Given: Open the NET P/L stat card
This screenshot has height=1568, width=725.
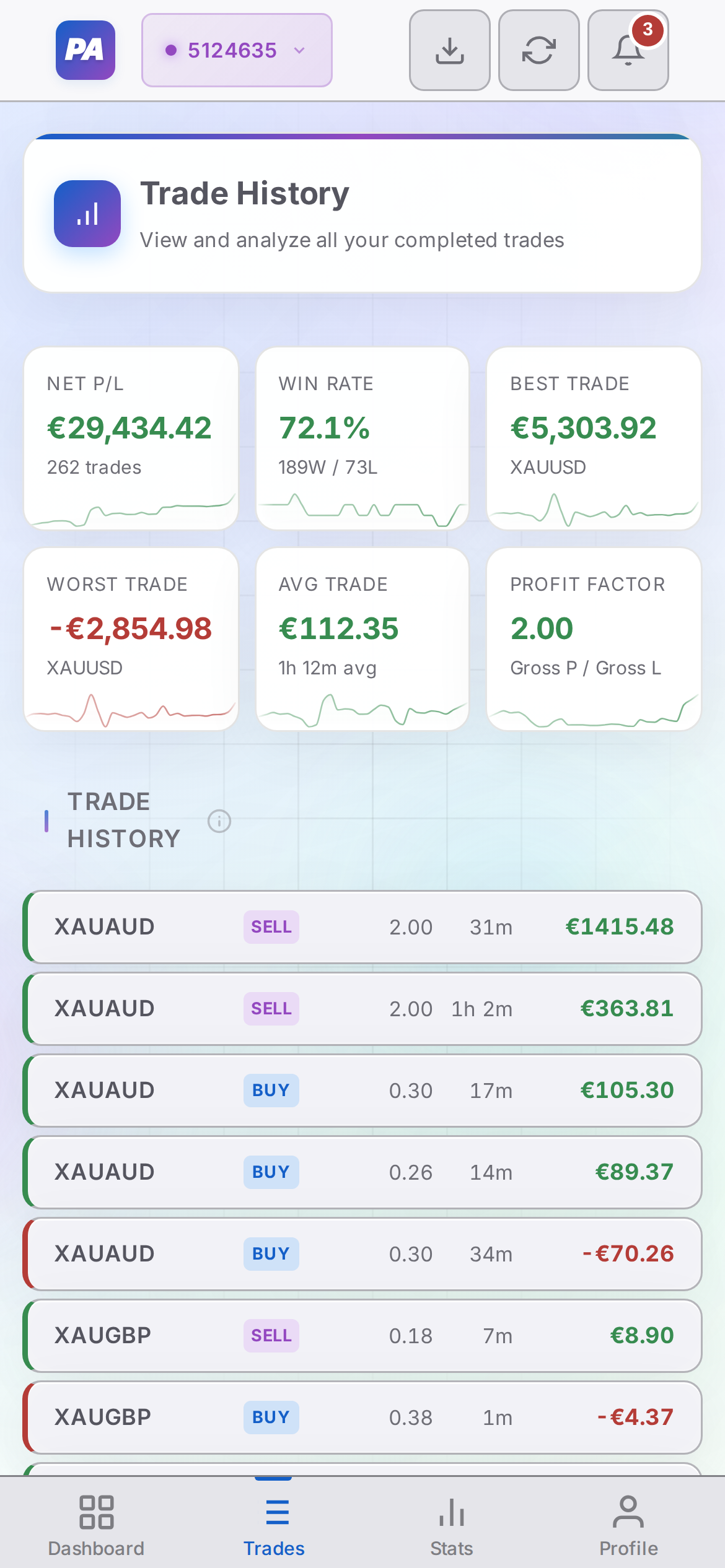Looking at the screenshot, I should pyautogui.click(x=130, y=438).
